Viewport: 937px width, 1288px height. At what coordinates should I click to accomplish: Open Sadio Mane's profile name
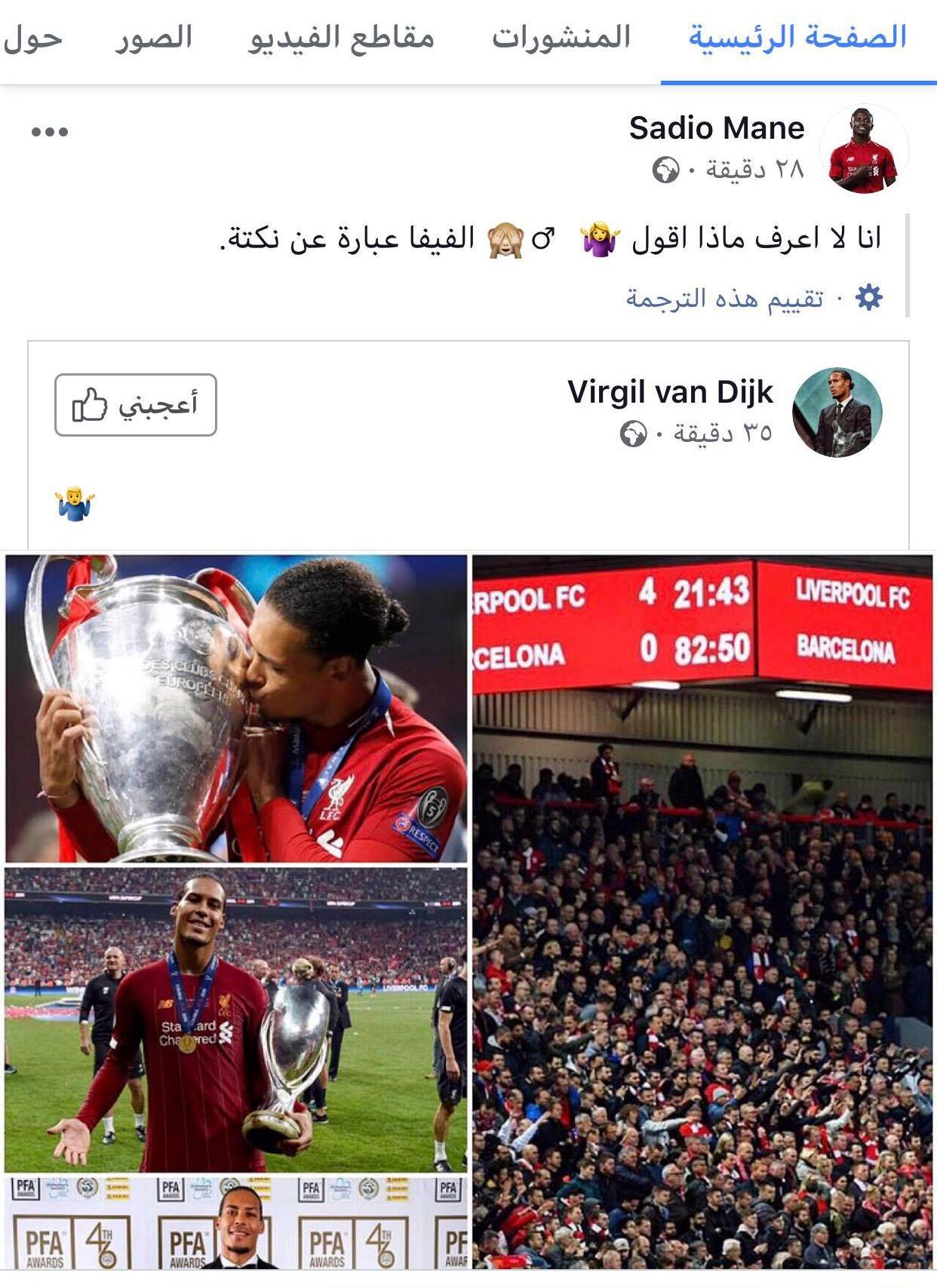pos(716,128)
